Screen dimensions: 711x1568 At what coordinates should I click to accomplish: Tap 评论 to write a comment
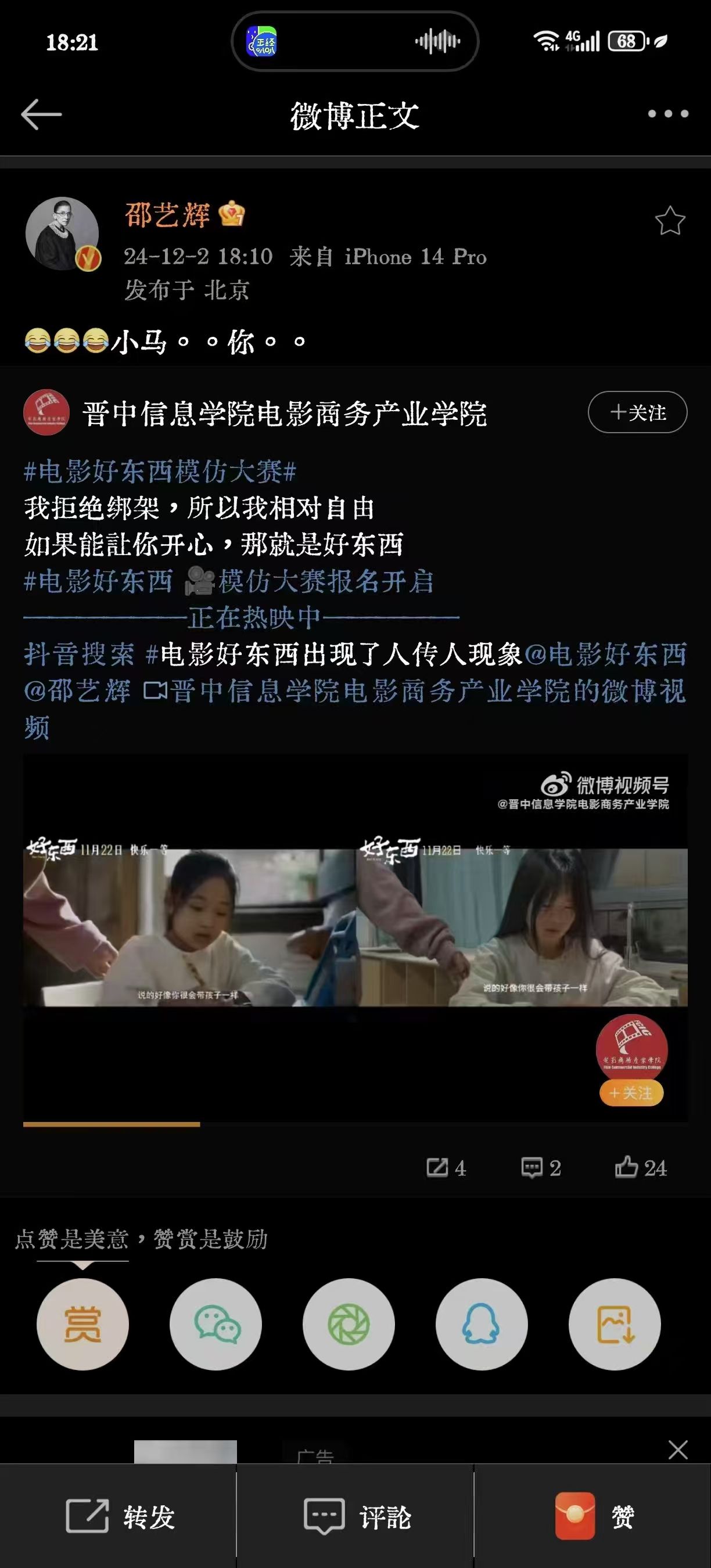pyautogui.click(x=357, y=1516)
